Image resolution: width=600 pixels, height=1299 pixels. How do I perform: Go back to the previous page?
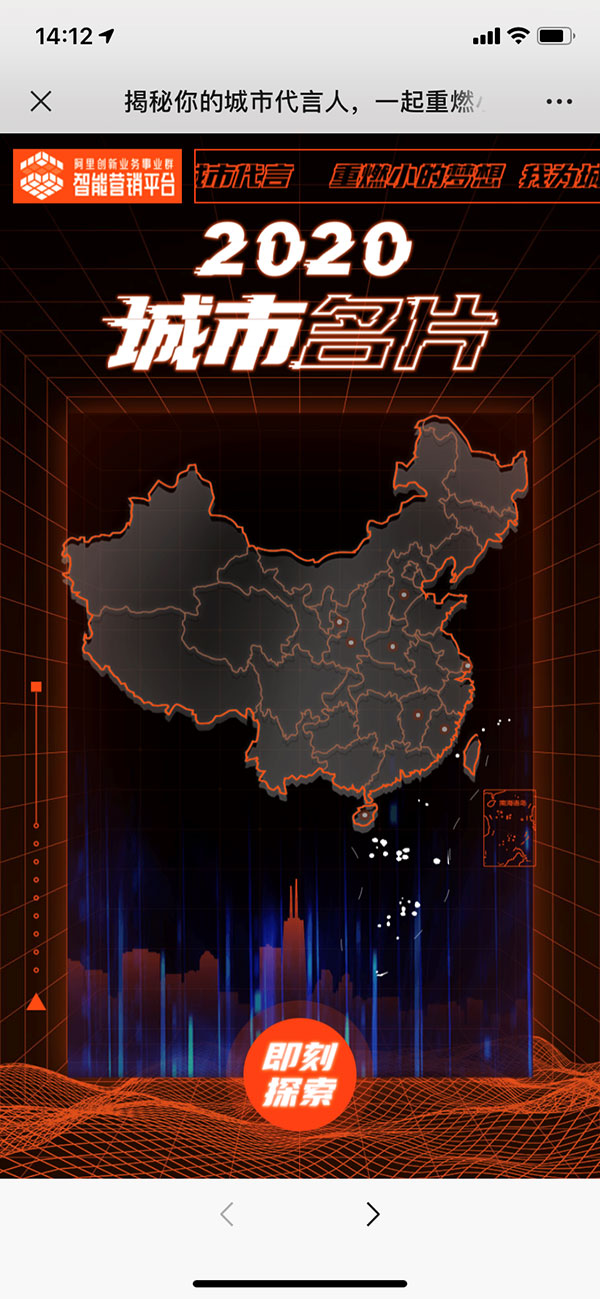coord(227,1214)
